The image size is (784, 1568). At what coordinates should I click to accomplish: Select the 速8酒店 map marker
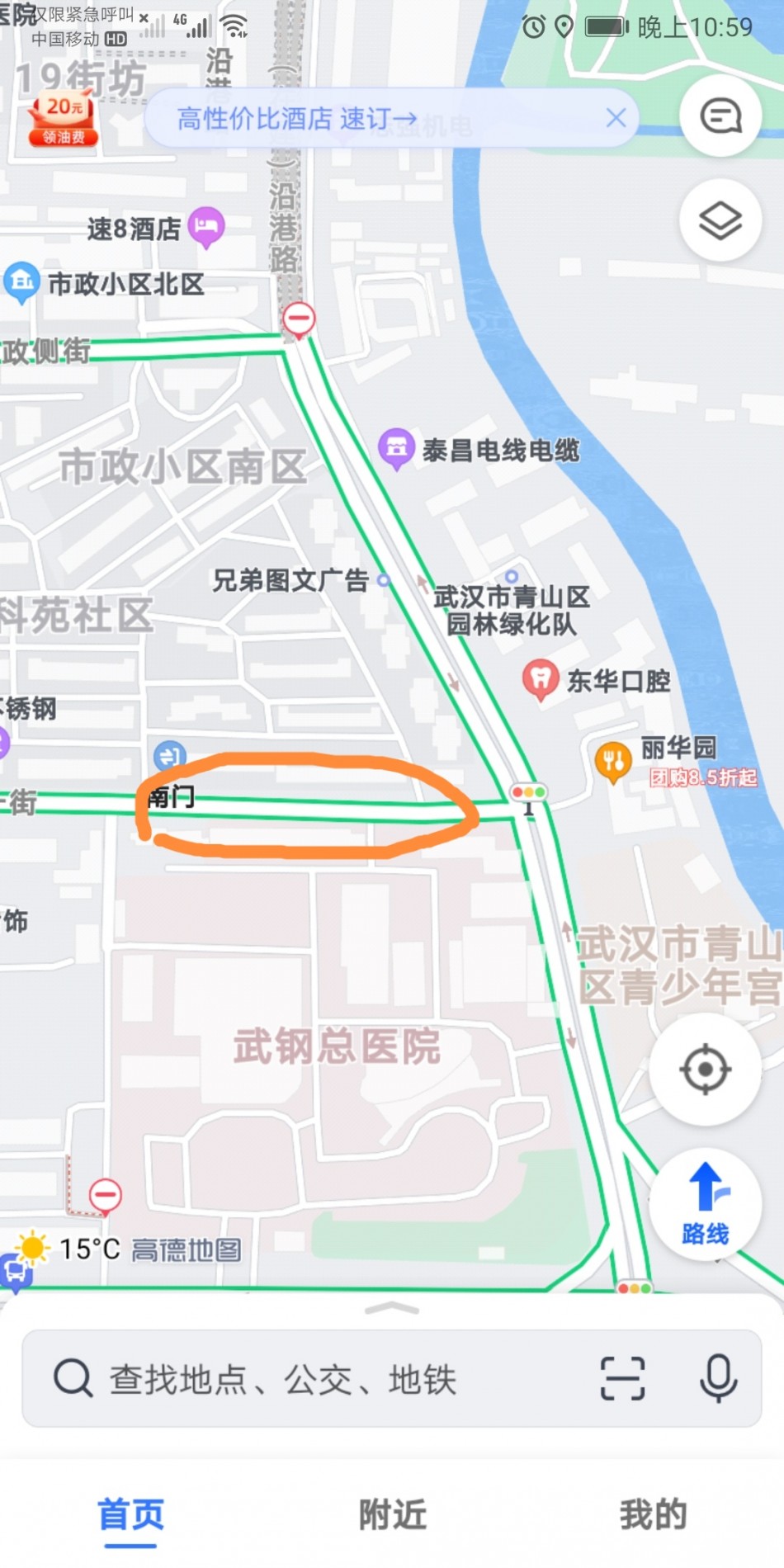click(x=205, y=226)
